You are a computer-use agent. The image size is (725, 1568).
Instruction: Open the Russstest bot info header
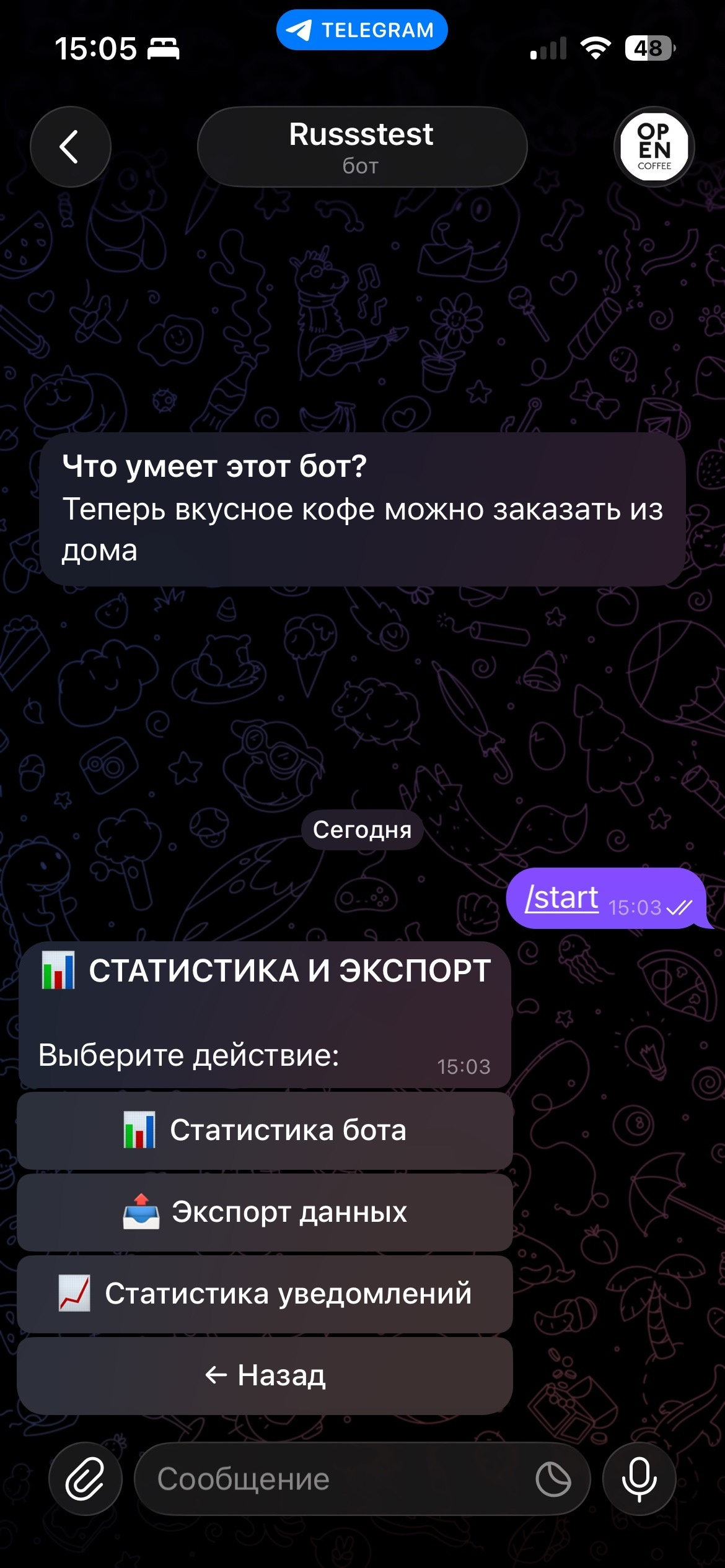click(362, 147)
